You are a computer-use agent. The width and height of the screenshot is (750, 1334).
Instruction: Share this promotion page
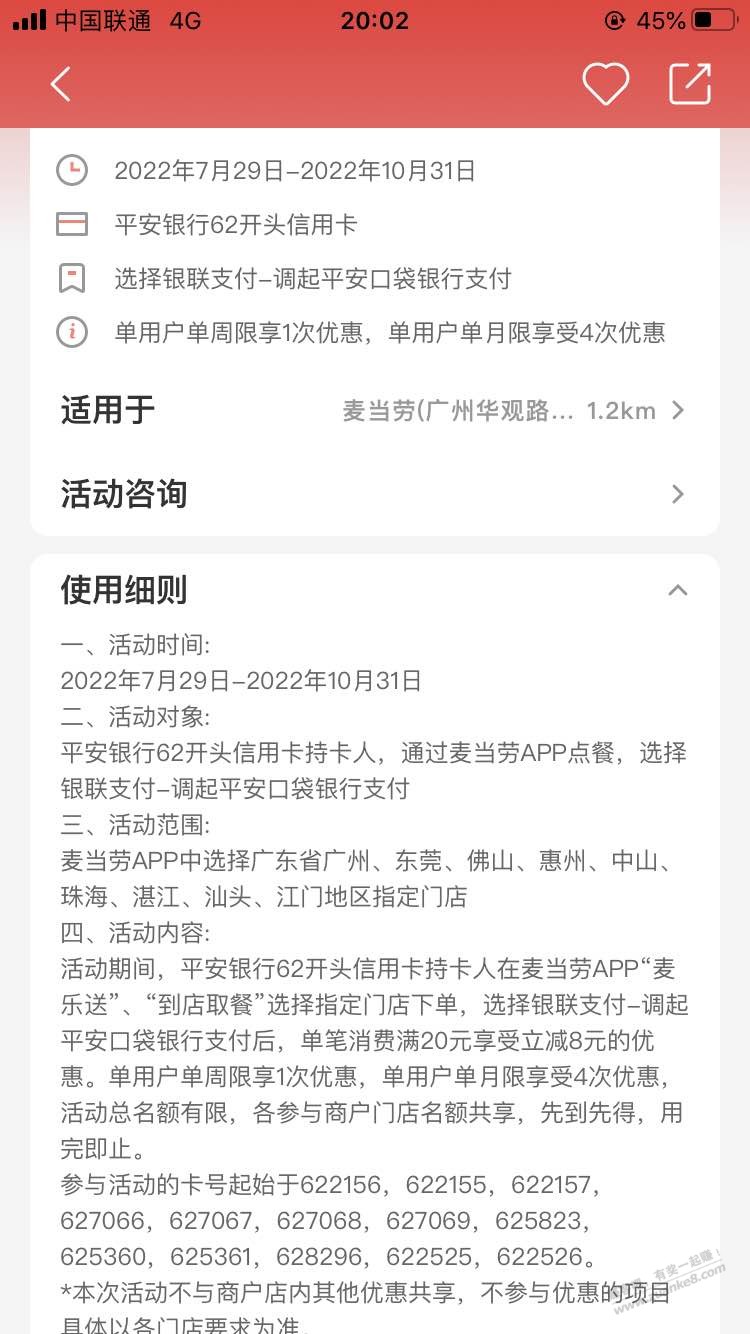pos(690,85)
